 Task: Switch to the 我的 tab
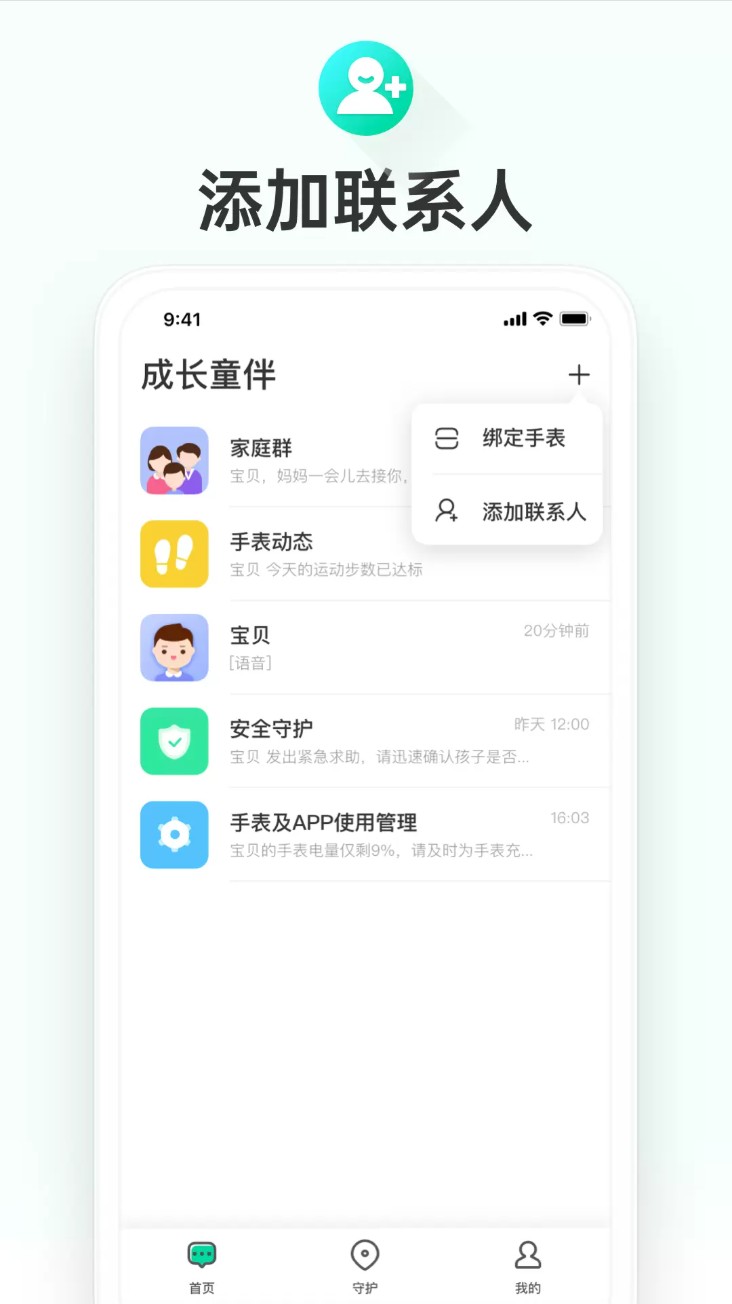tap(528, 1262)
